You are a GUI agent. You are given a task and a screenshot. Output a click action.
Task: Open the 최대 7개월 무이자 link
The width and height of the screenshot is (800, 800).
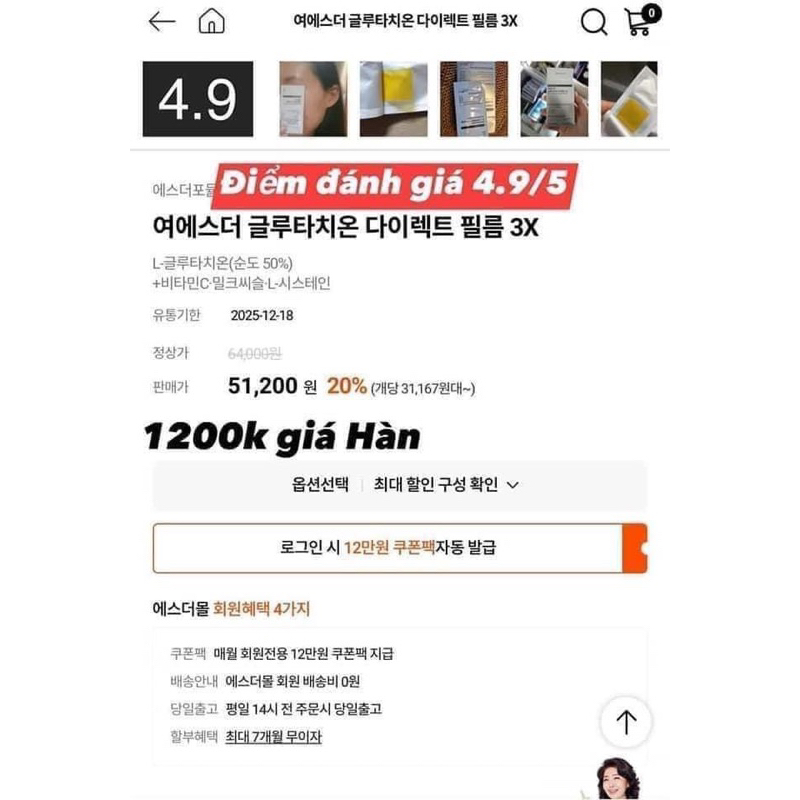(x=273, y=737)
